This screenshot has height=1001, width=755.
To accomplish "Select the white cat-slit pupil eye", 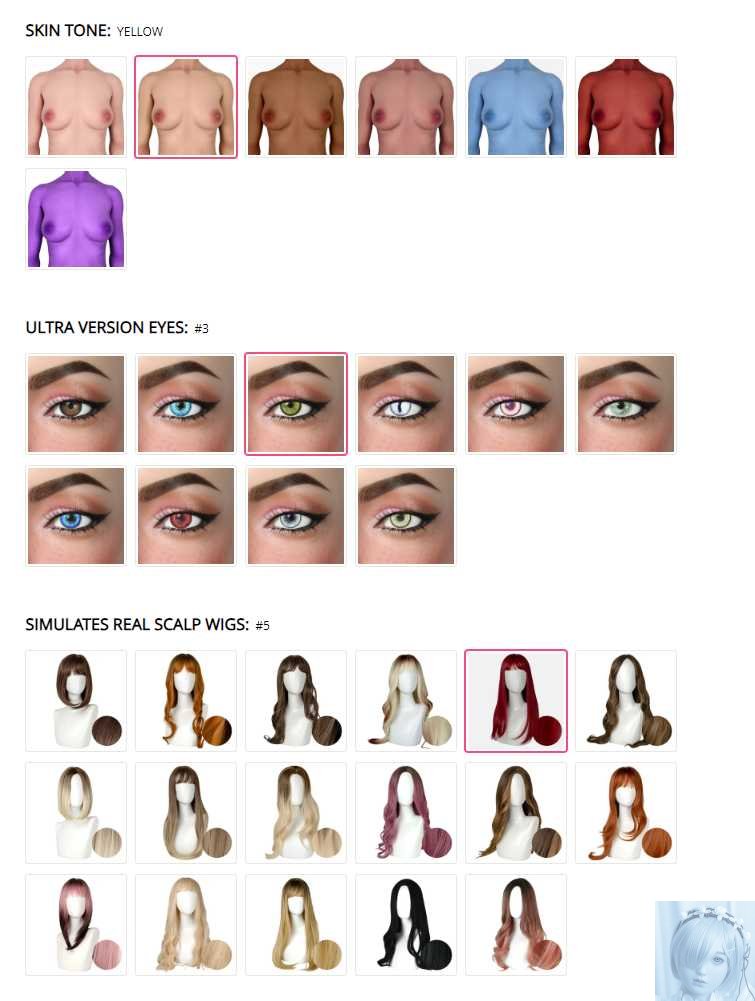I will click(406, 404).
